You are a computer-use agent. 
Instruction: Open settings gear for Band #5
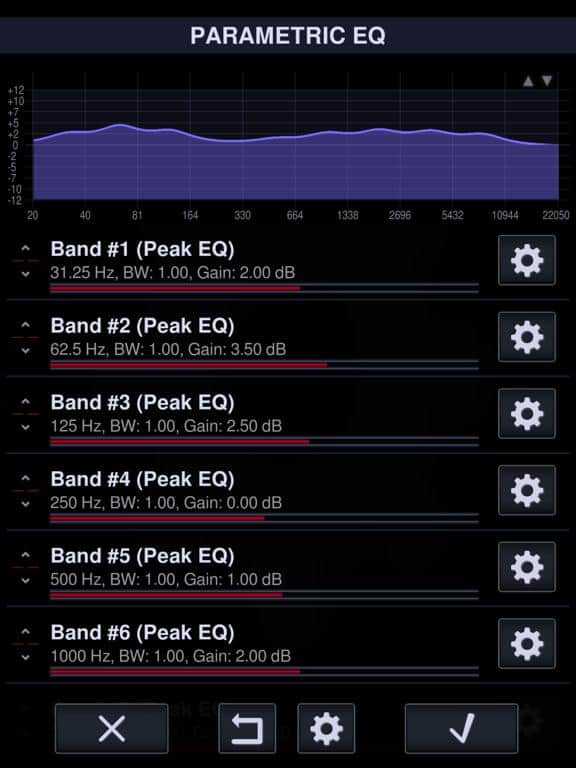pyautogui.click(x=527, y=567)
